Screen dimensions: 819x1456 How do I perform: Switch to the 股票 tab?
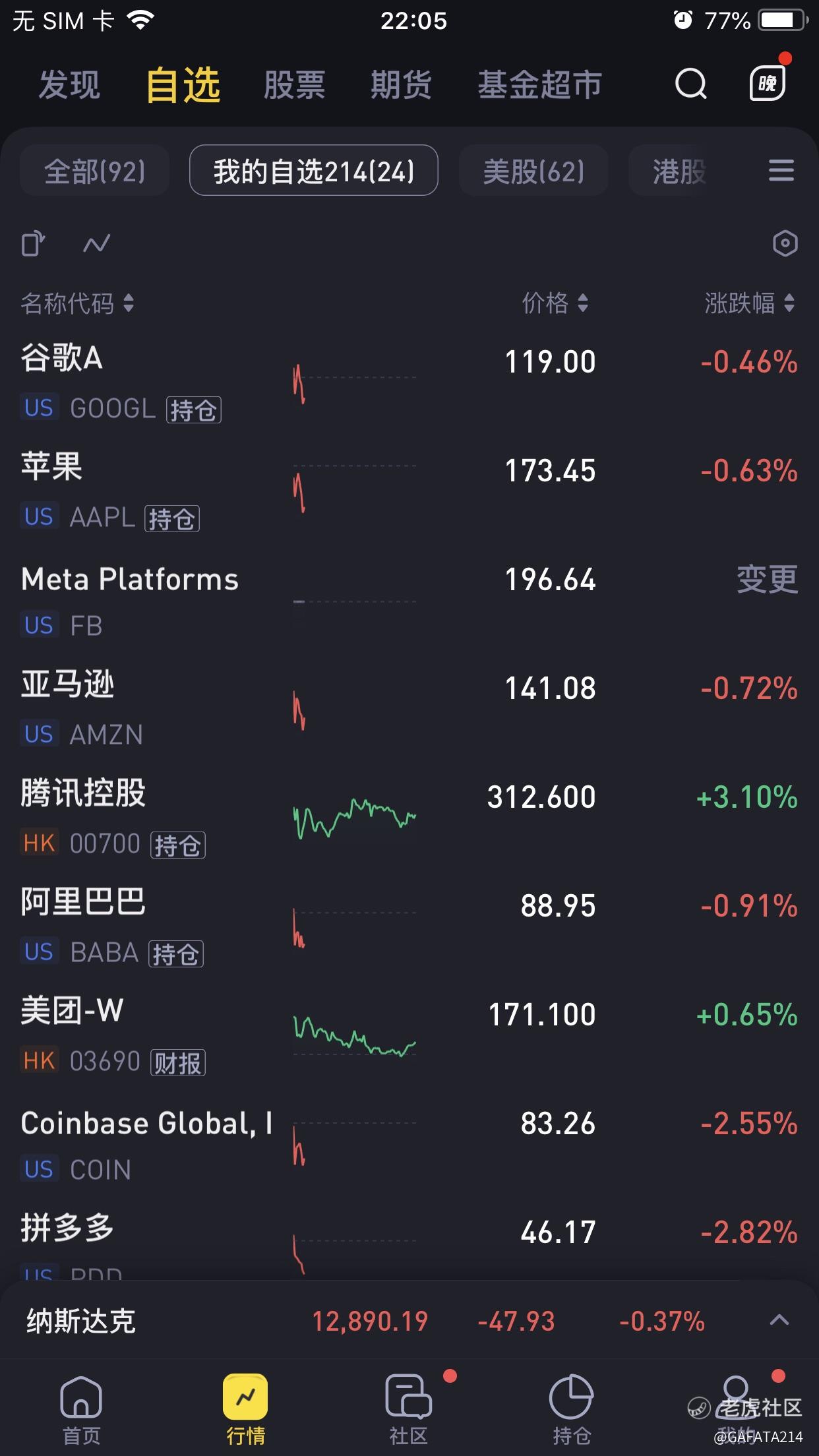(294, 85)
